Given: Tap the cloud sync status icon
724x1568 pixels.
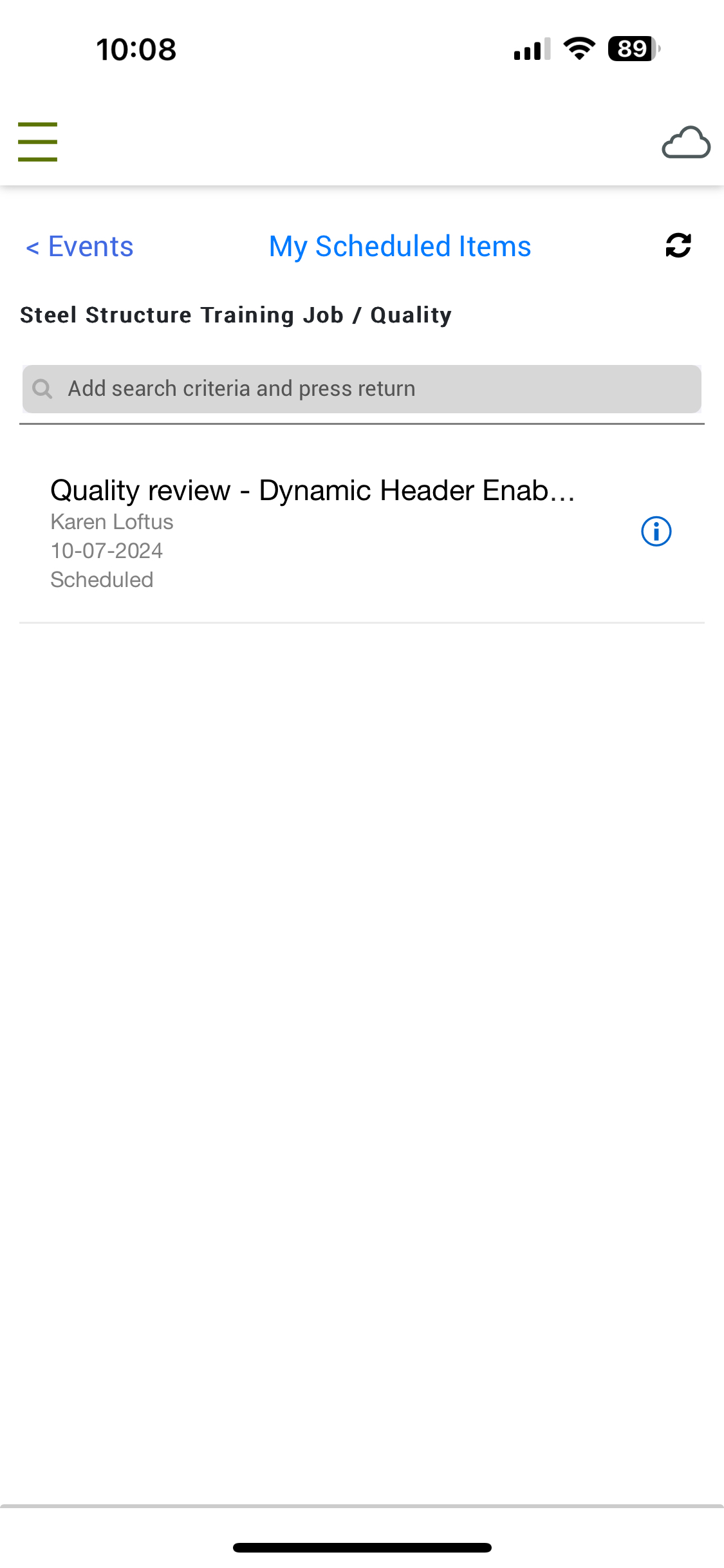Looking at the screenshot, I should point(686,142).
